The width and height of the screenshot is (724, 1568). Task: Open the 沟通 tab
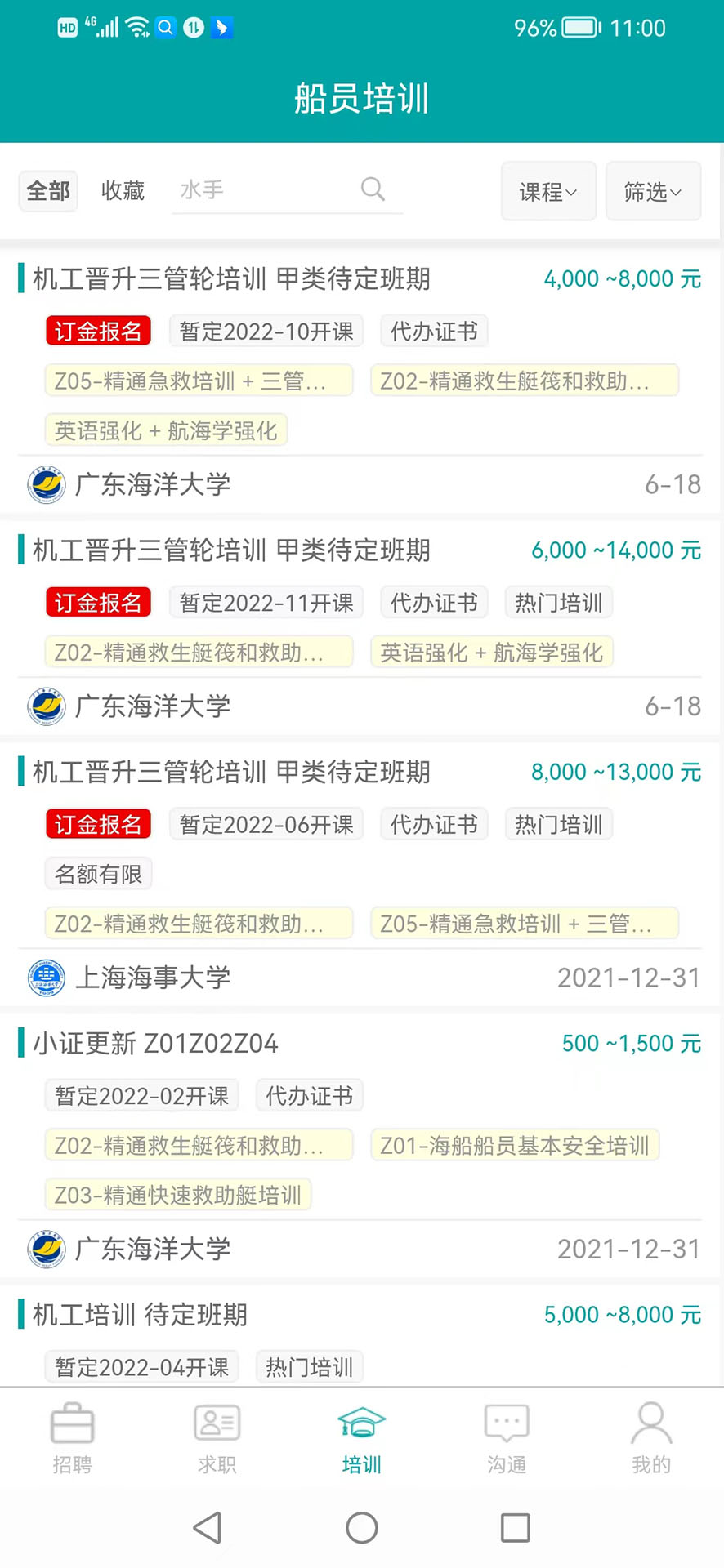pyautogui.click(x=507, y=1439)
